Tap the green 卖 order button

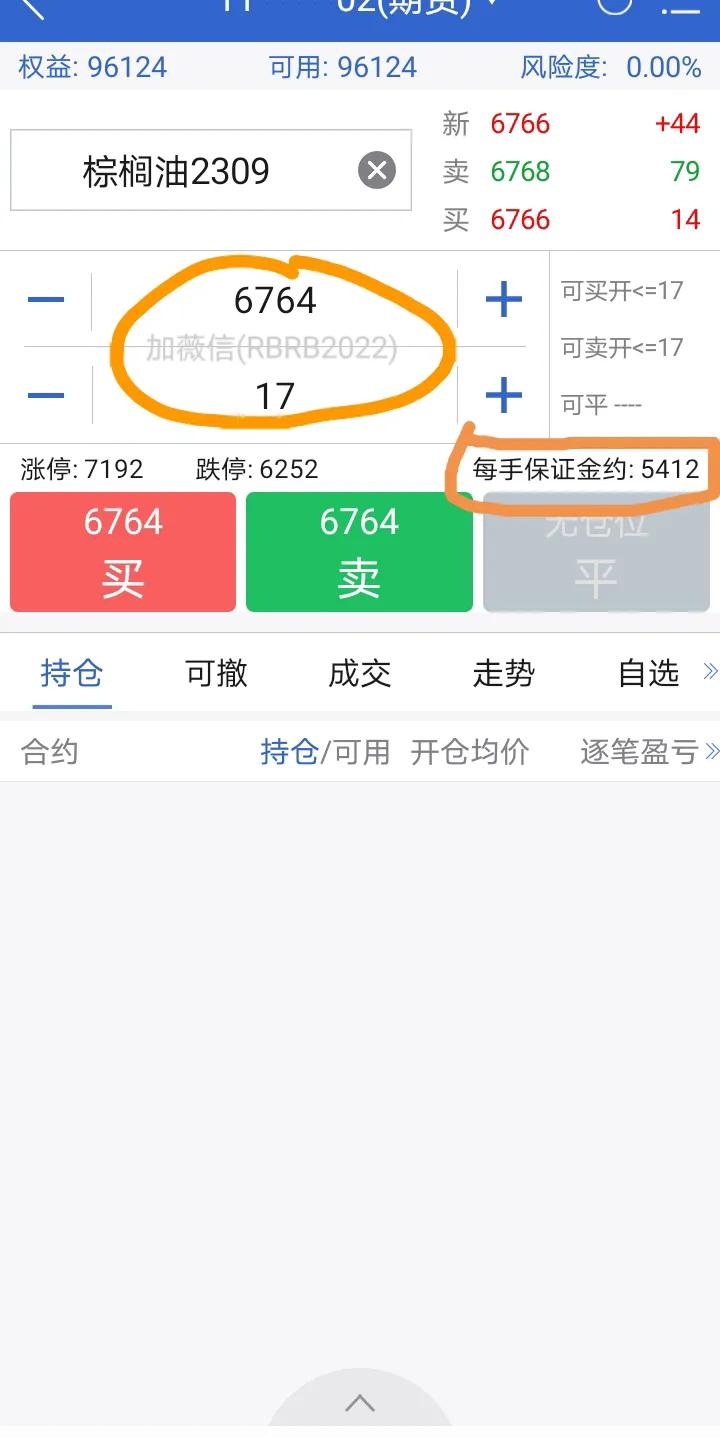[x=358, y=551]
